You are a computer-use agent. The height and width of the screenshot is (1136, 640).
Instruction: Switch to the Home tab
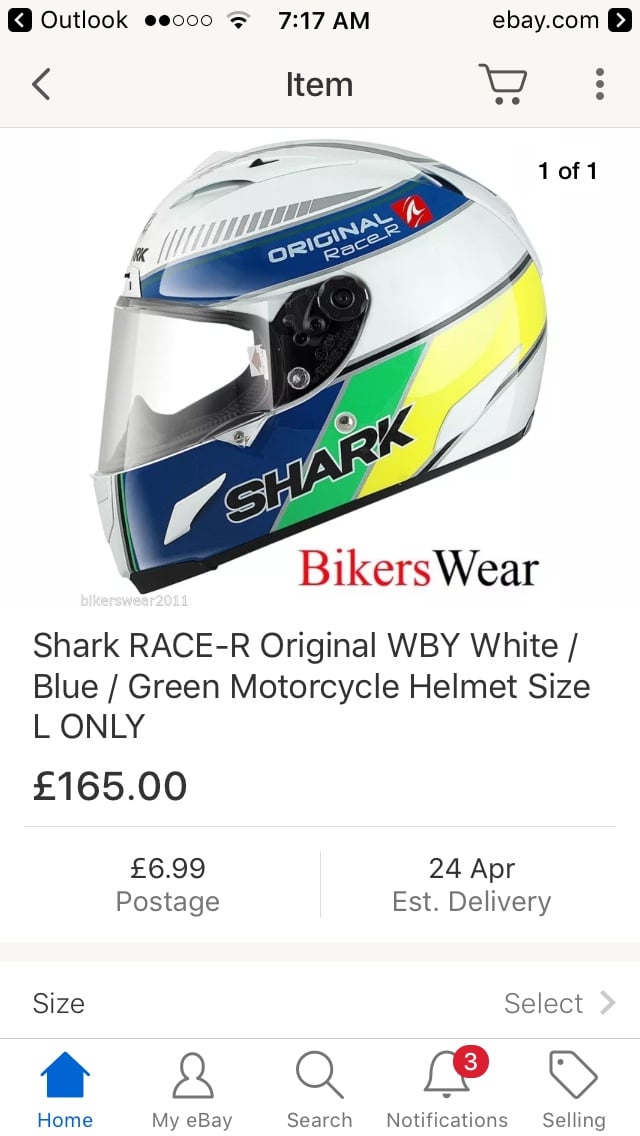click(65, 1090)
